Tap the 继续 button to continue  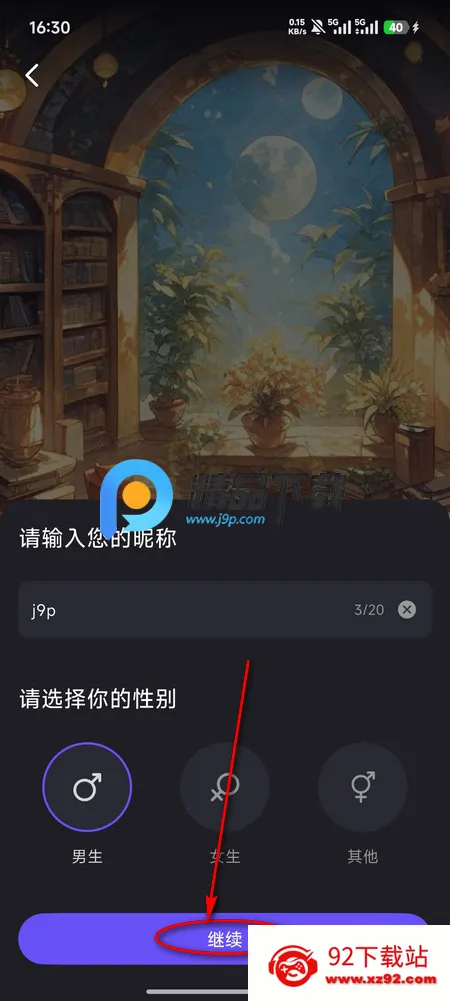pos(225,938)
